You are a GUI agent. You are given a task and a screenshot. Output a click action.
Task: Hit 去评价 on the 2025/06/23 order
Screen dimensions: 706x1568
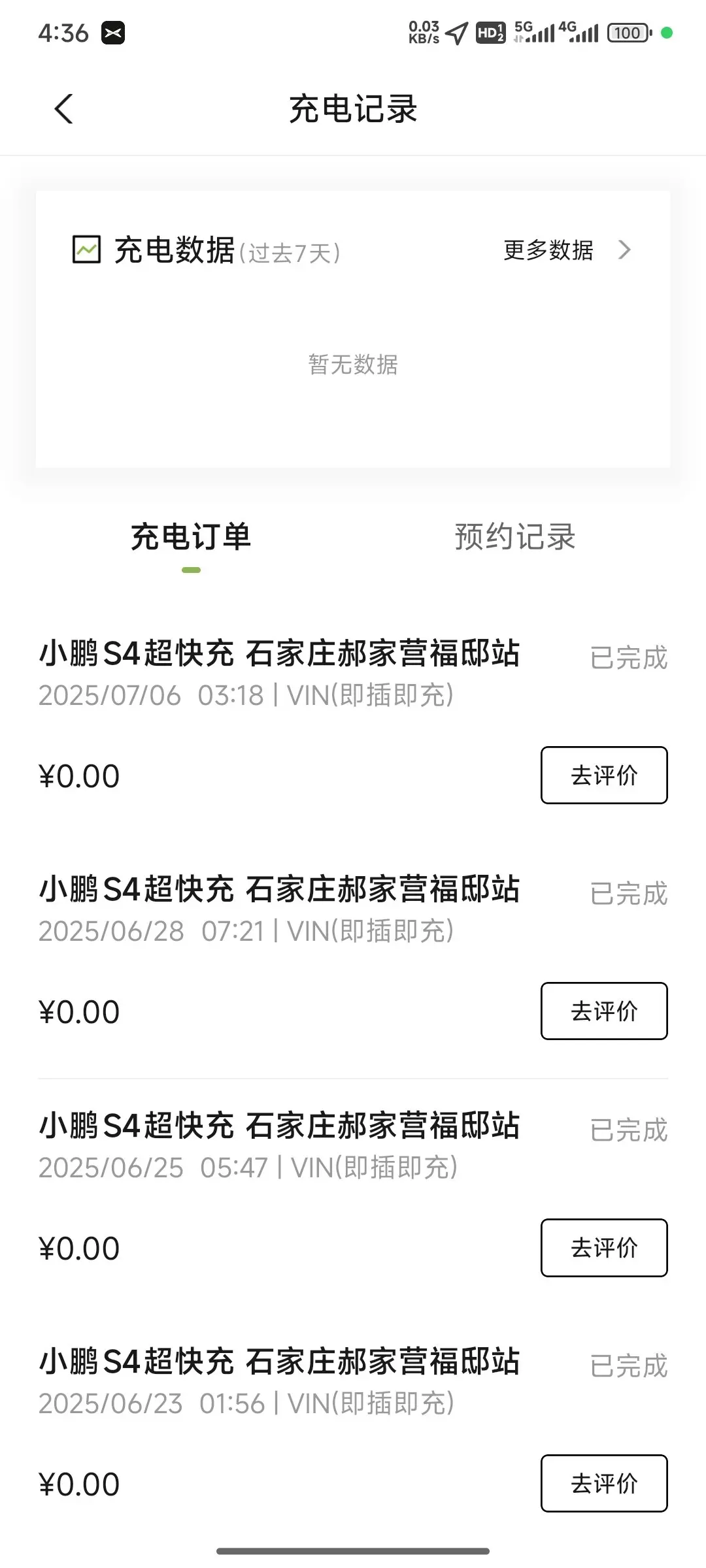tap(603, 1484)
